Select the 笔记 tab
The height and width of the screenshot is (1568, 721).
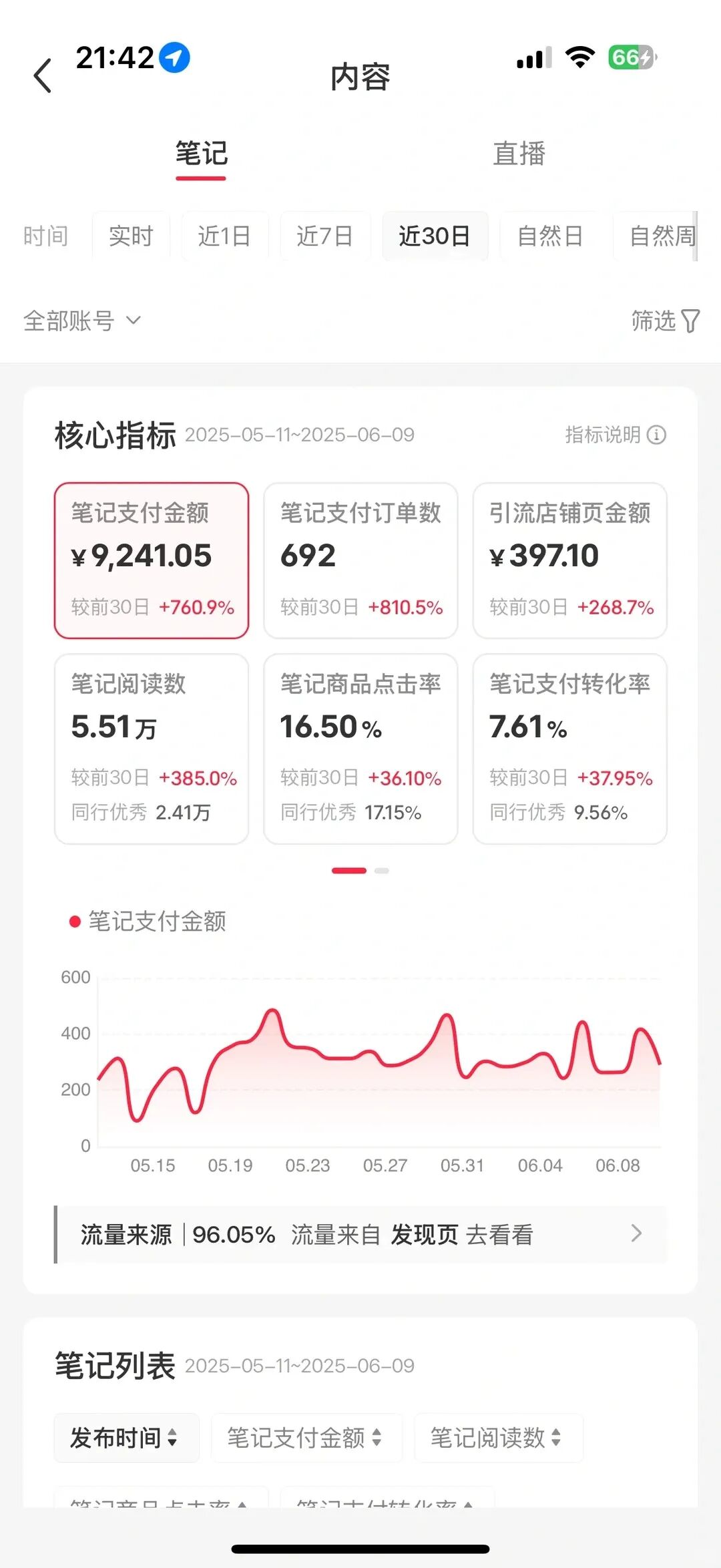tap(200, 155)
